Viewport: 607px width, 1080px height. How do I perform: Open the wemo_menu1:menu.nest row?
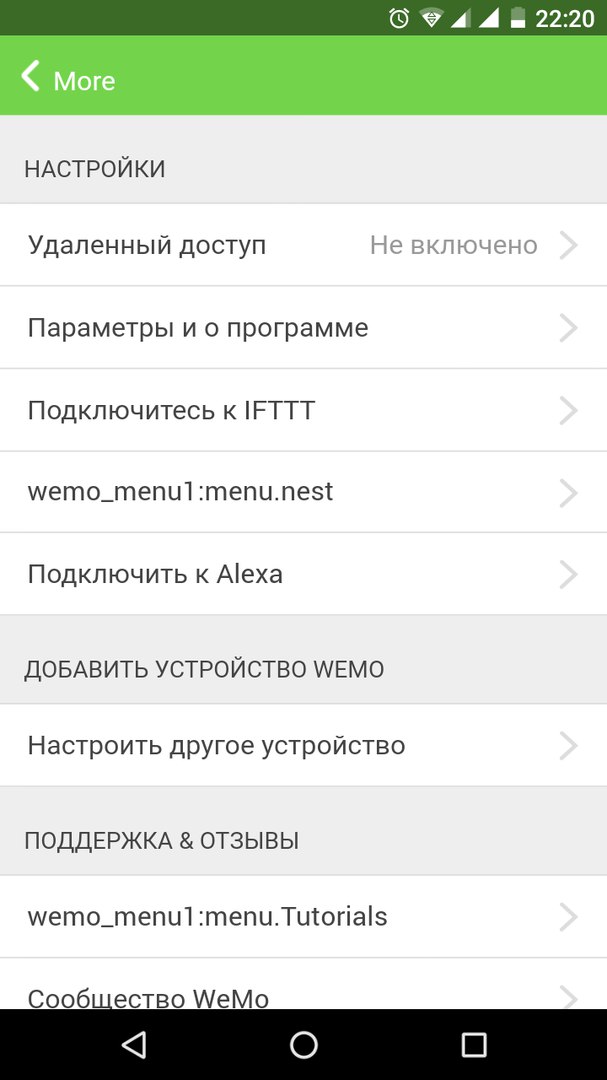pos(303,492)
